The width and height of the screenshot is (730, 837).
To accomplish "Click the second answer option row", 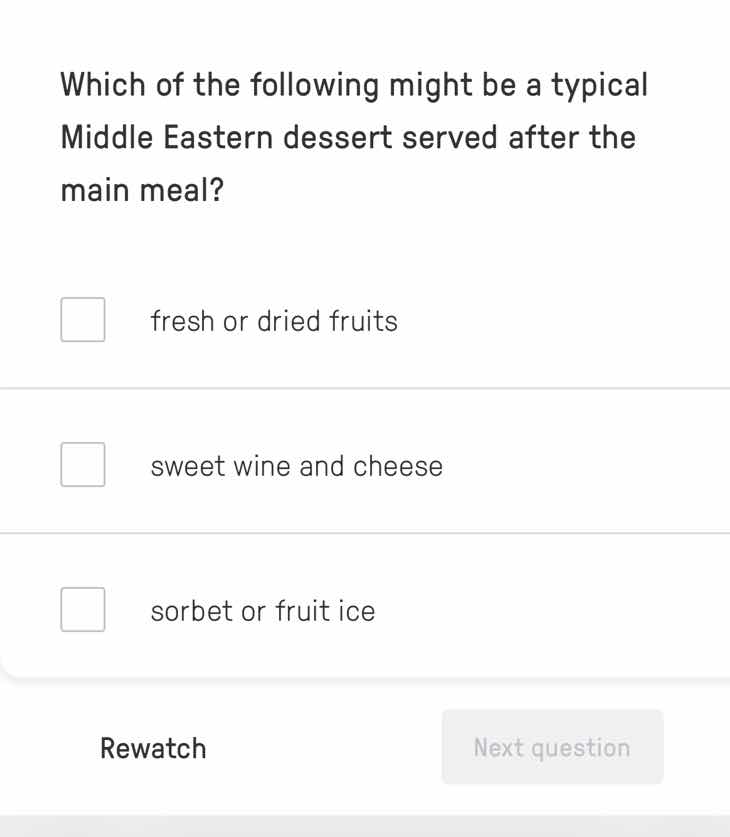I will [x=365, y=465].
